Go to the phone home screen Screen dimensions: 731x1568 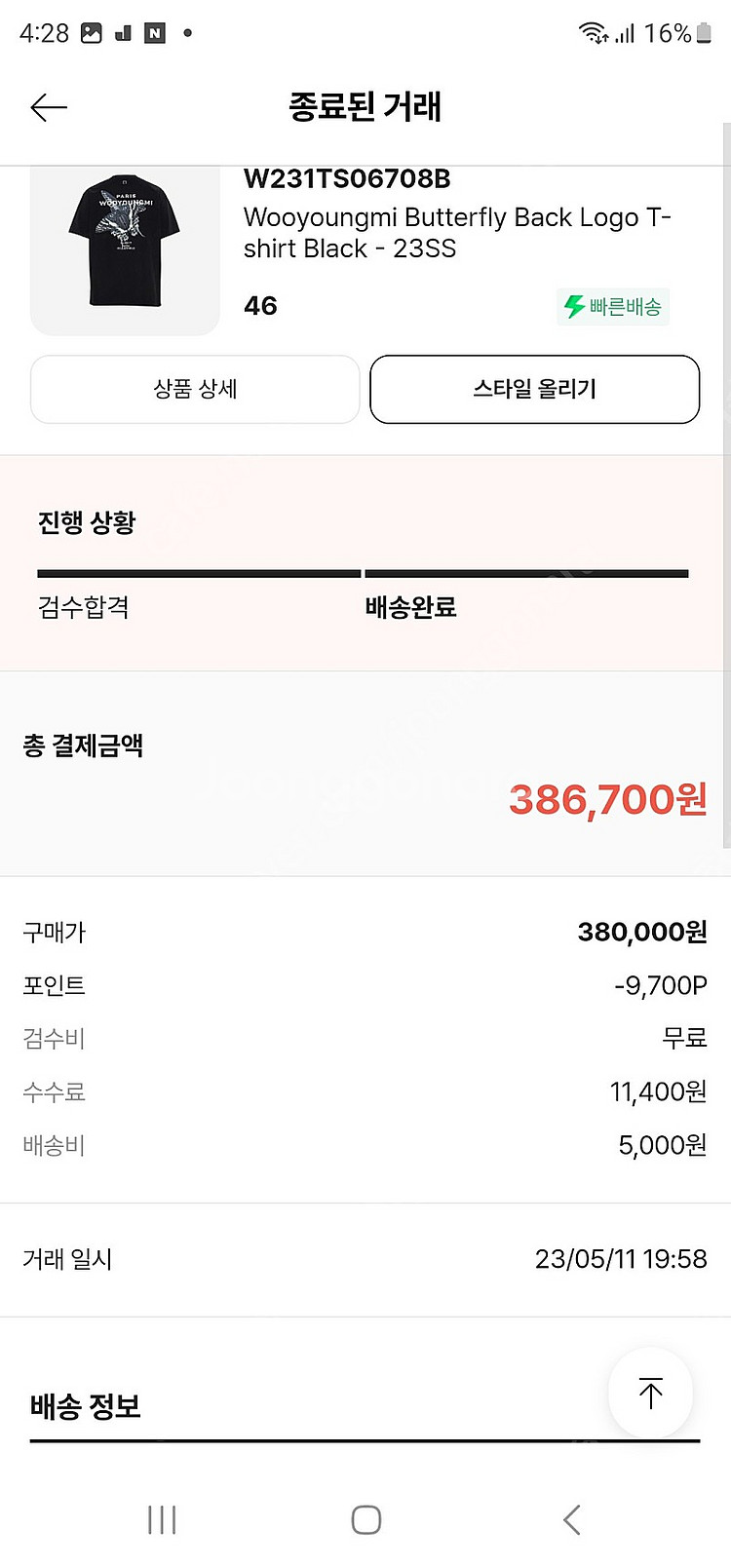(x=365, y=1519)
